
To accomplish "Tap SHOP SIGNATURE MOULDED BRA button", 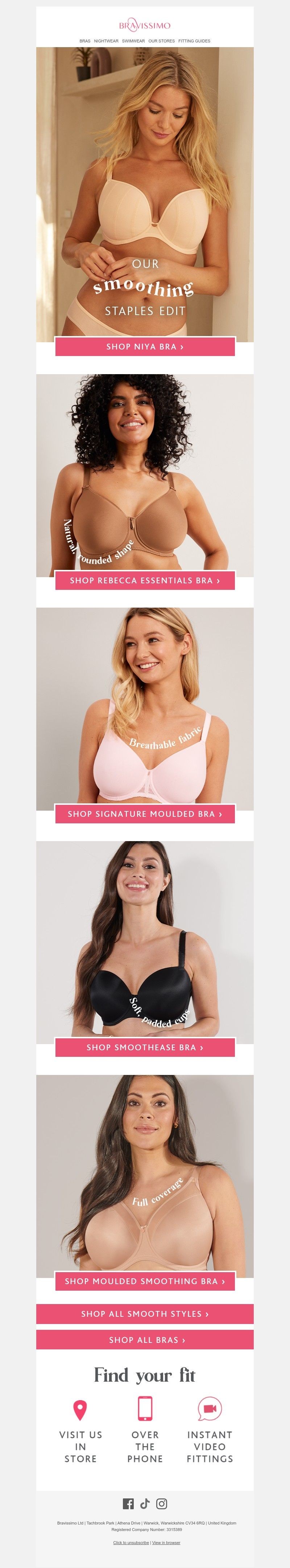I will tap(145, 814).
